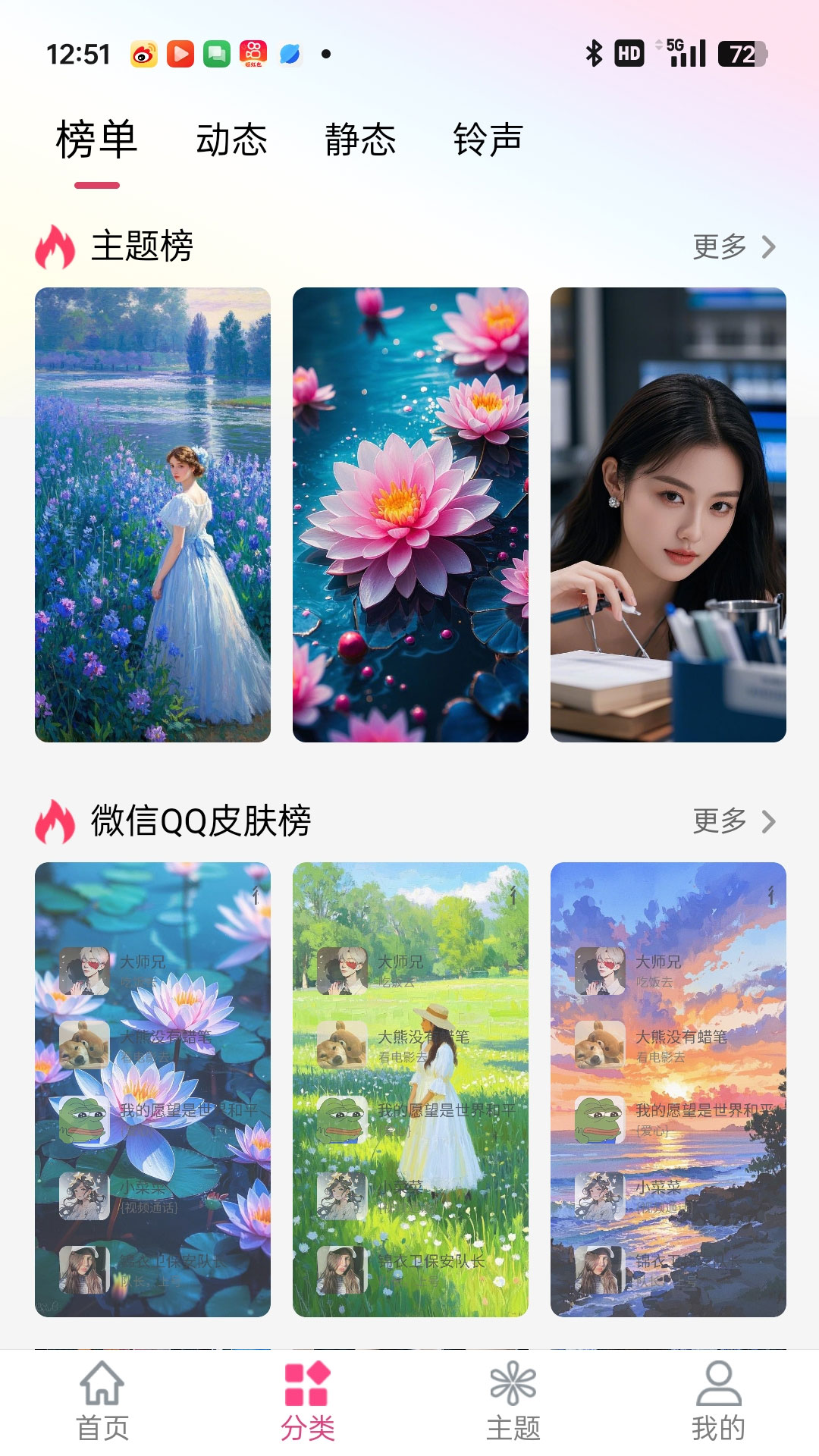Switch to the 静态 tab
Screen dimensions: 819x1456
[x=359, y=140]
